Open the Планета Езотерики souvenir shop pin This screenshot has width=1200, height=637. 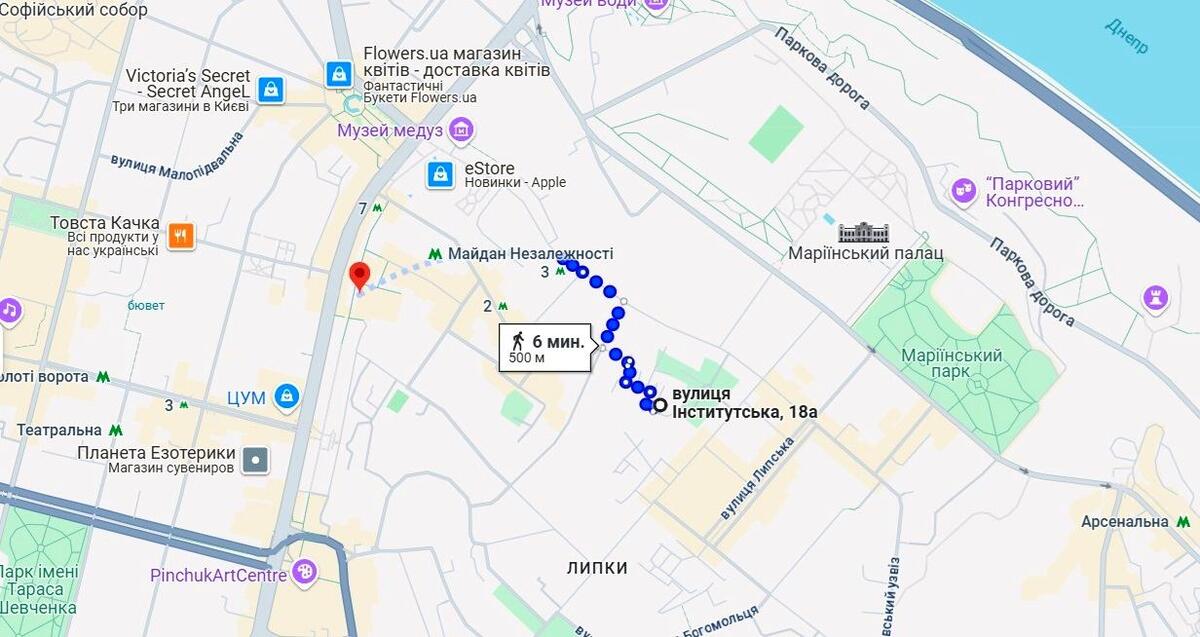258,460
